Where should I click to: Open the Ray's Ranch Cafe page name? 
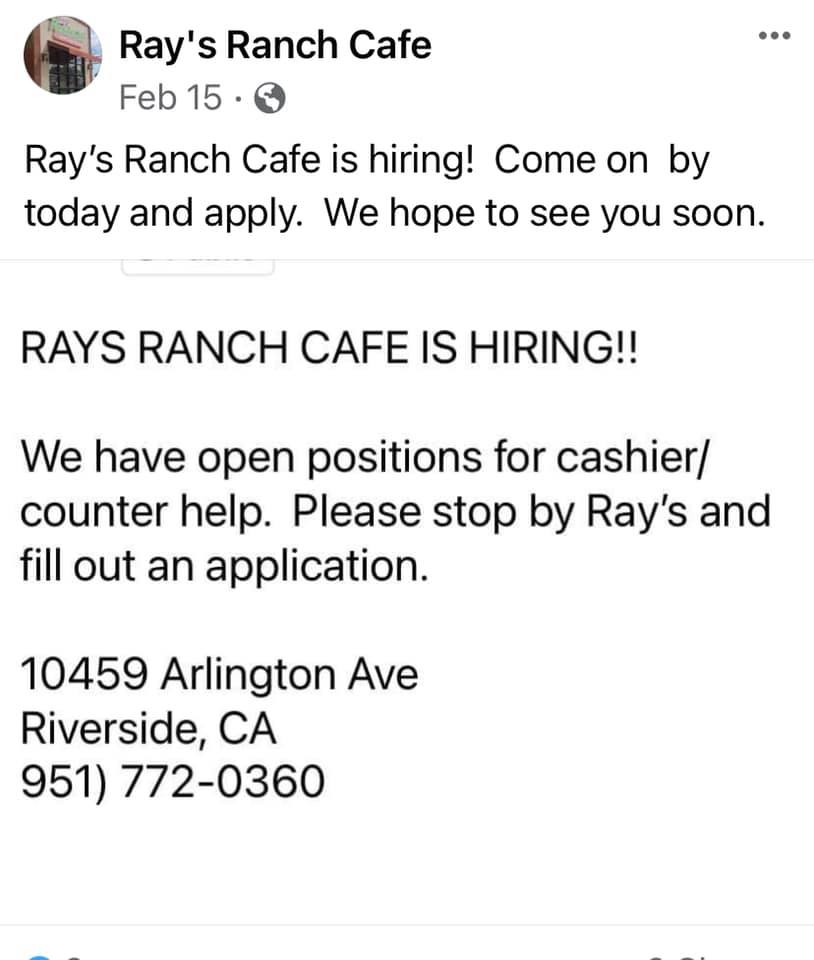click(275, 45)
